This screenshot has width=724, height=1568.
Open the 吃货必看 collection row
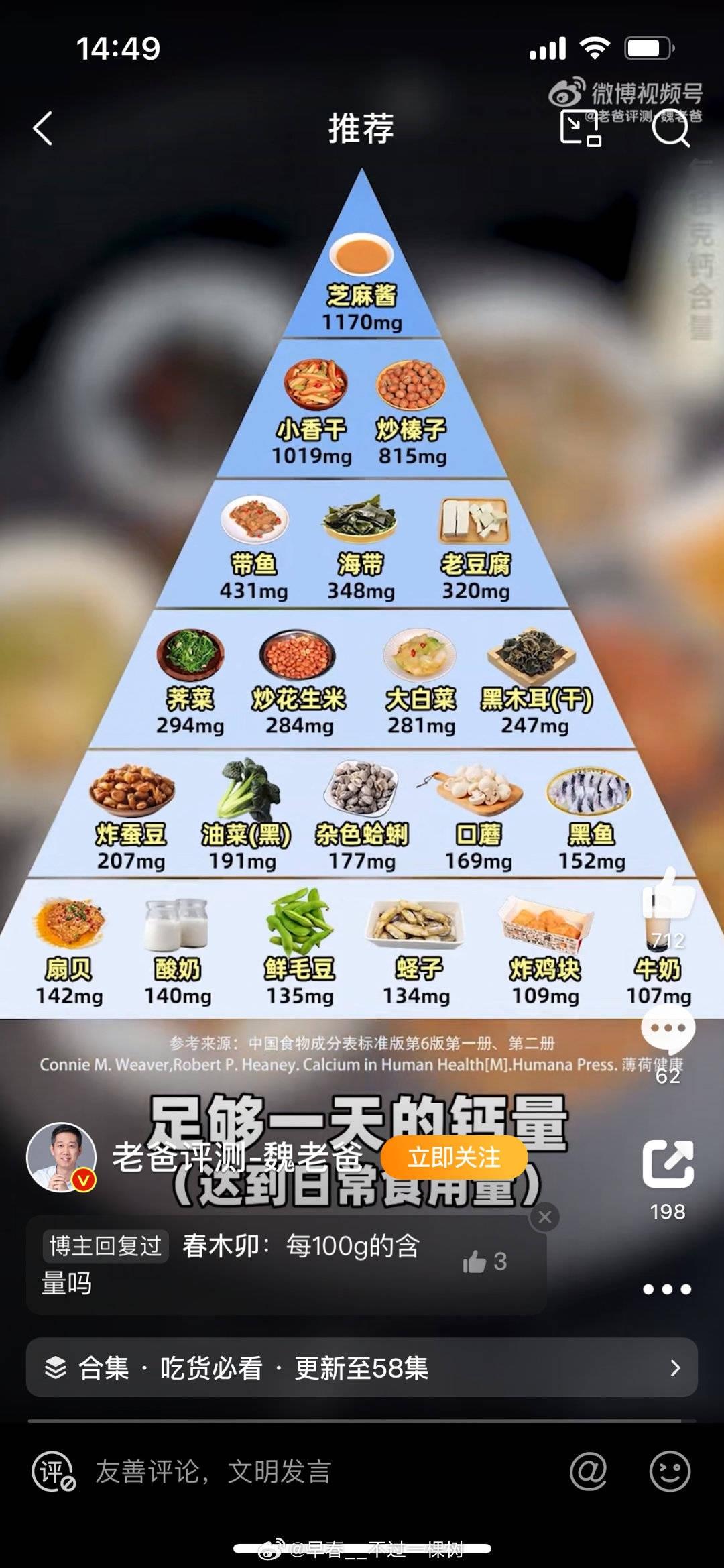(x=362, y=1367)
